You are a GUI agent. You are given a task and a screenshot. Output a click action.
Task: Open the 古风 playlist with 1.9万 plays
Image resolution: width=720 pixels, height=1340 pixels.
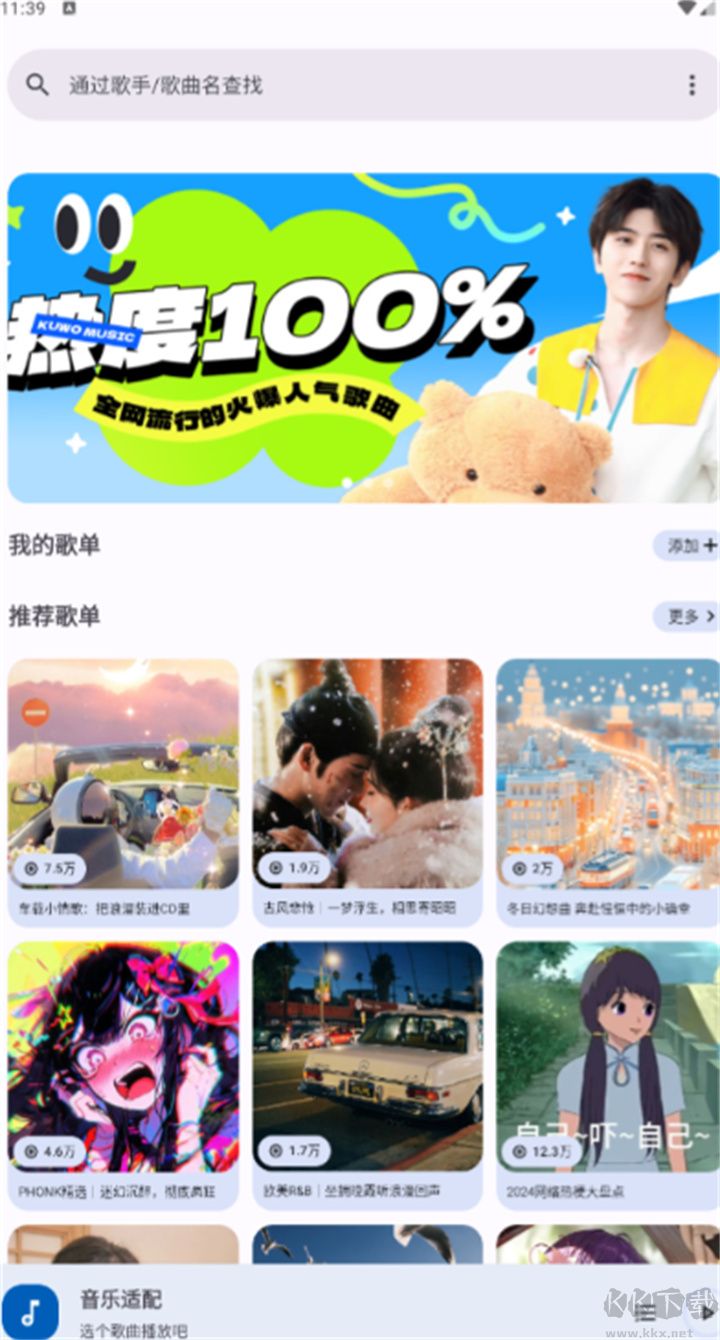click(x=367, y=775)
